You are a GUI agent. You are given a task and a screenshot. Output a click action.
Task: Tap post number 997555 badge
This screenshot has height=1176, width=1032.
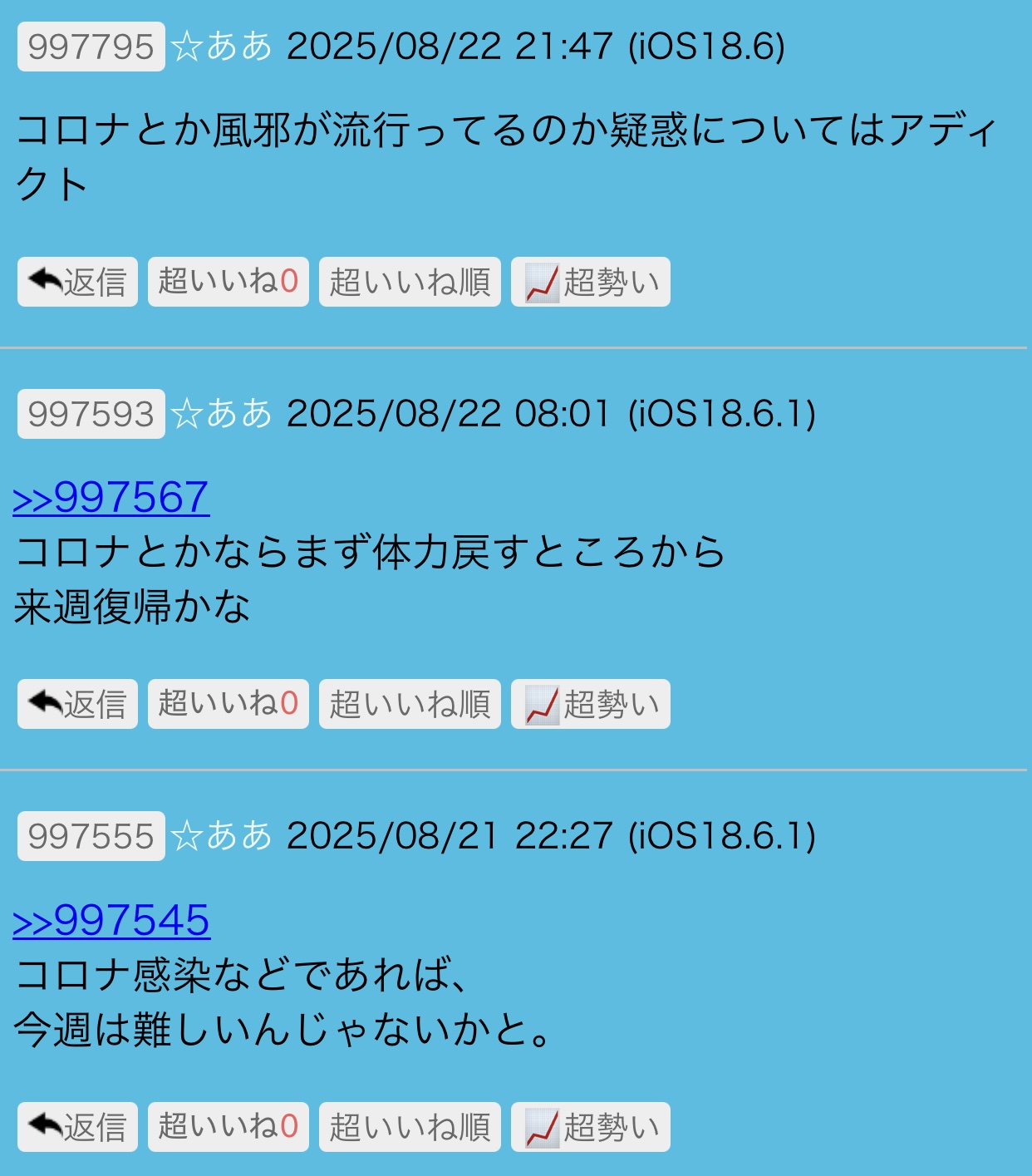point(91,836)
